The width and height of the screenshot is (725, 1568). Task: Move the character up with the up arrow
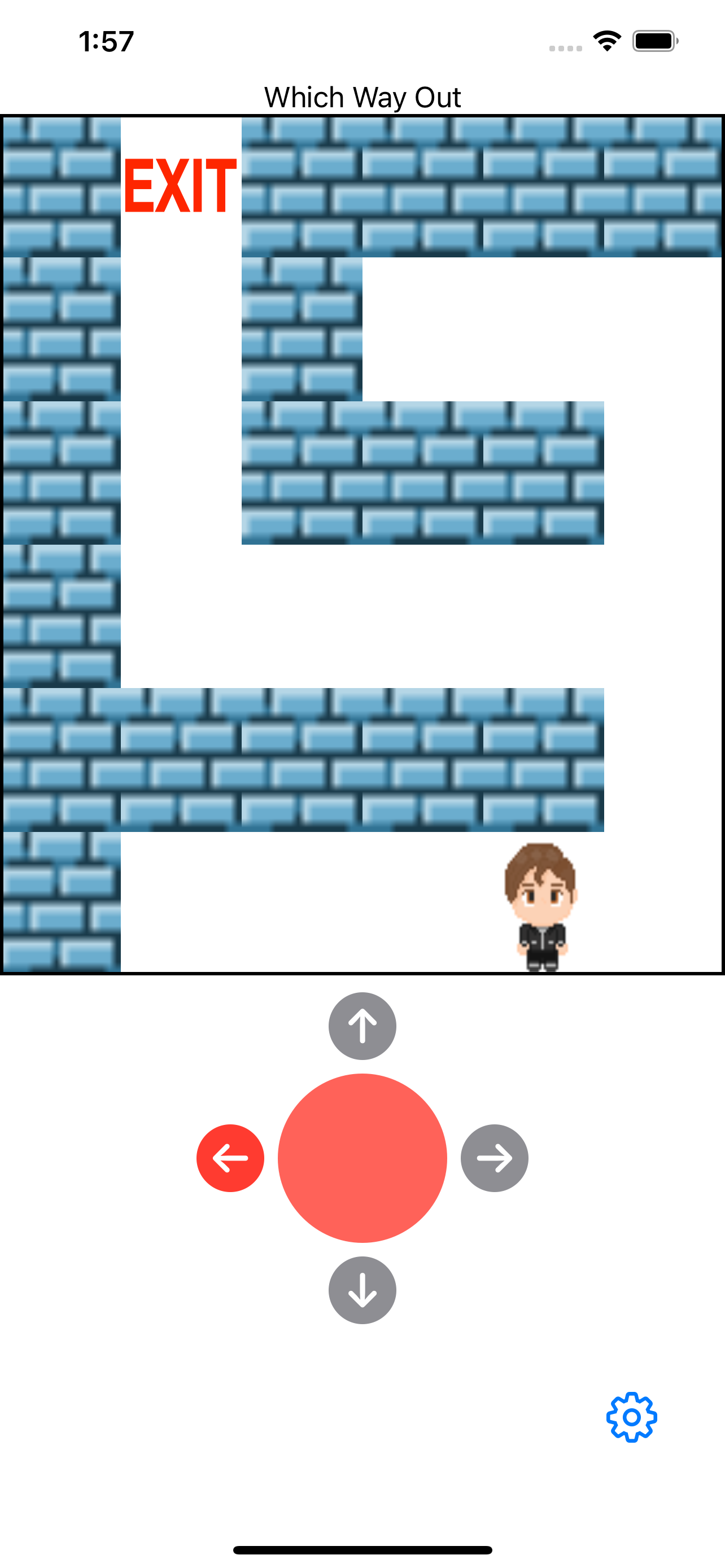(x=362, y=1026)
